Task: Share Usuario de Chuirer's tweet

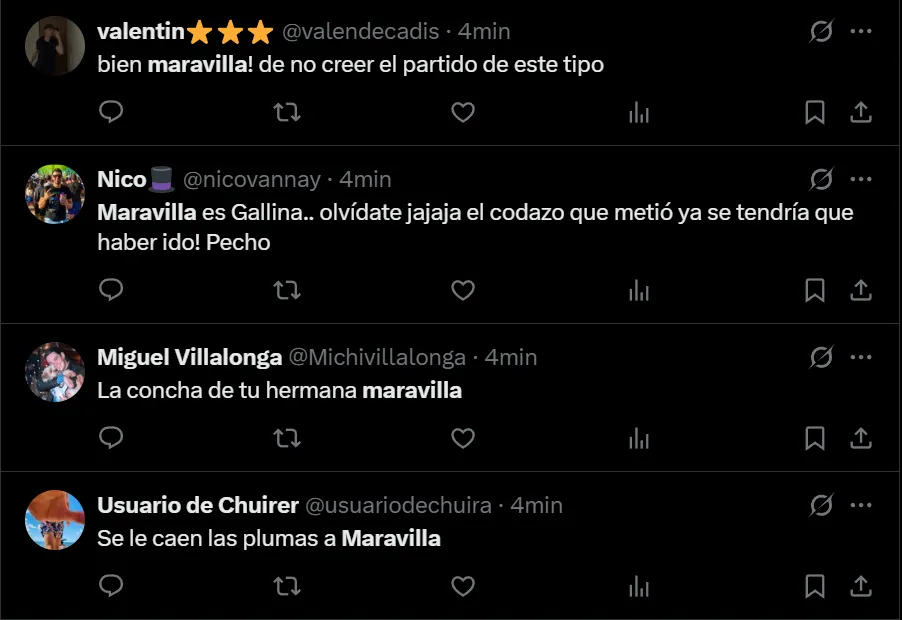Action: (x=860, y=585)
